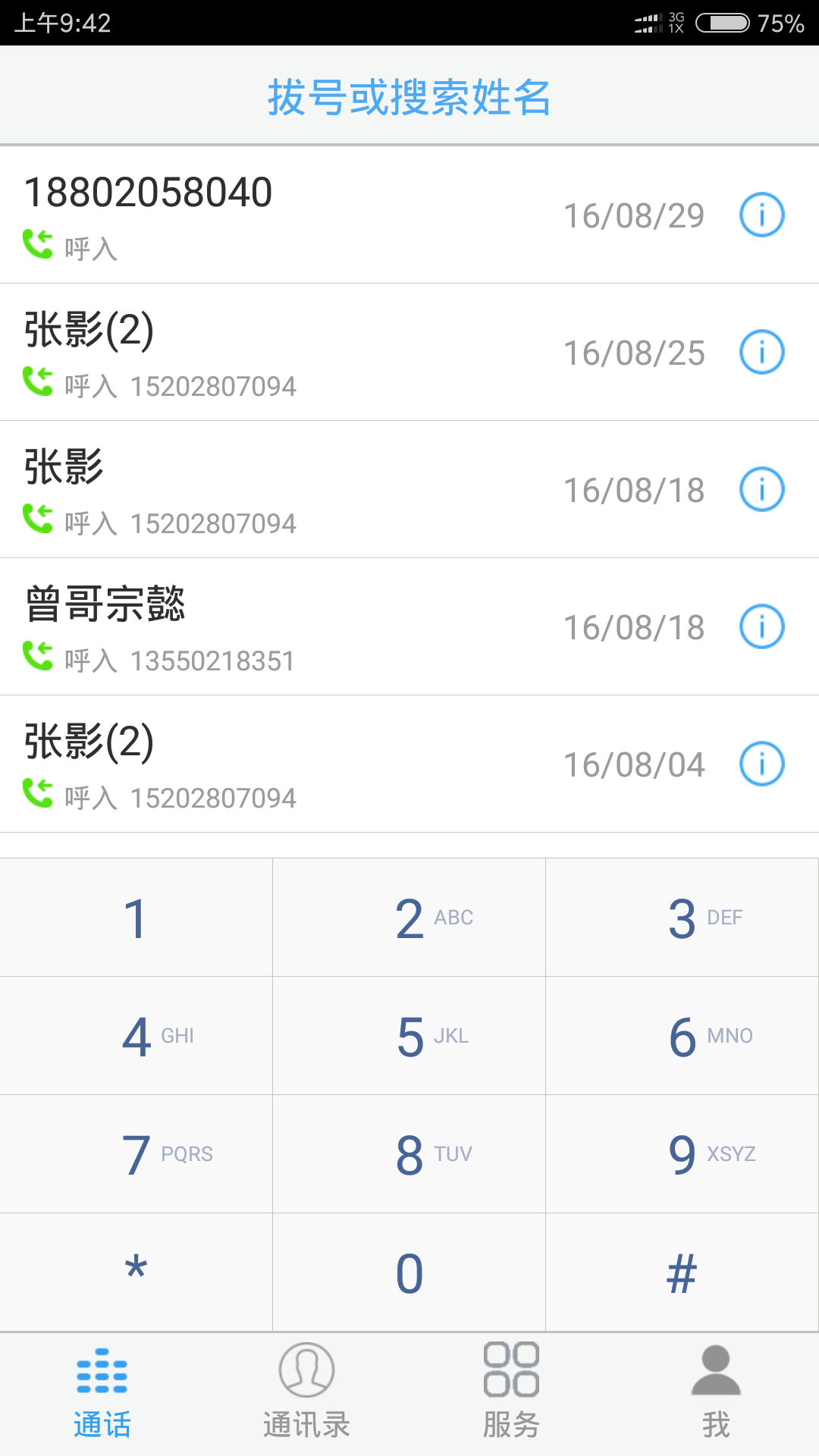Open the 张影(2) call from 16/08/04
The height and width of the screenshot is (1456, 819).
click(303, 764)
